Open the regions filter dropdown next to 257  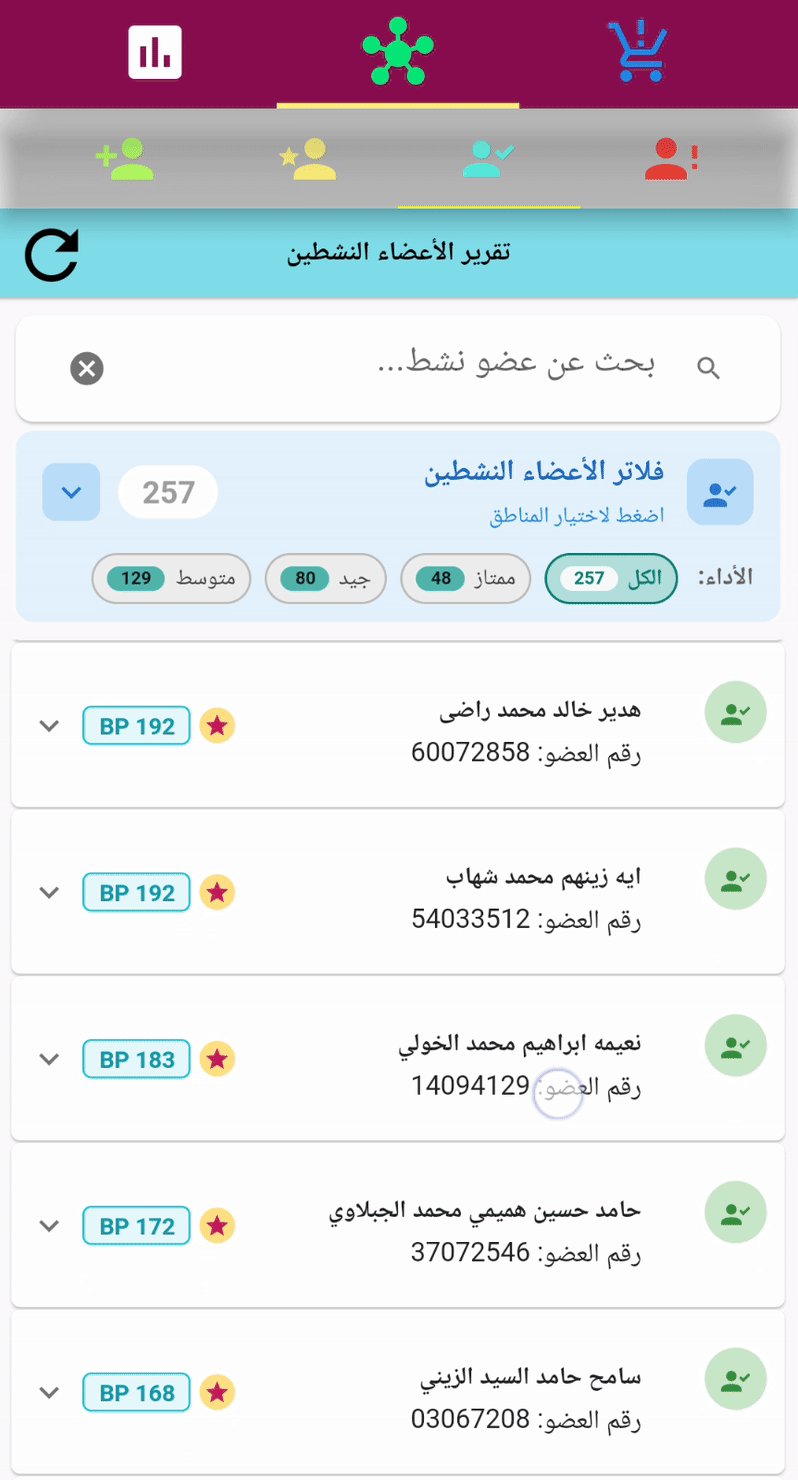click(71, 492)
